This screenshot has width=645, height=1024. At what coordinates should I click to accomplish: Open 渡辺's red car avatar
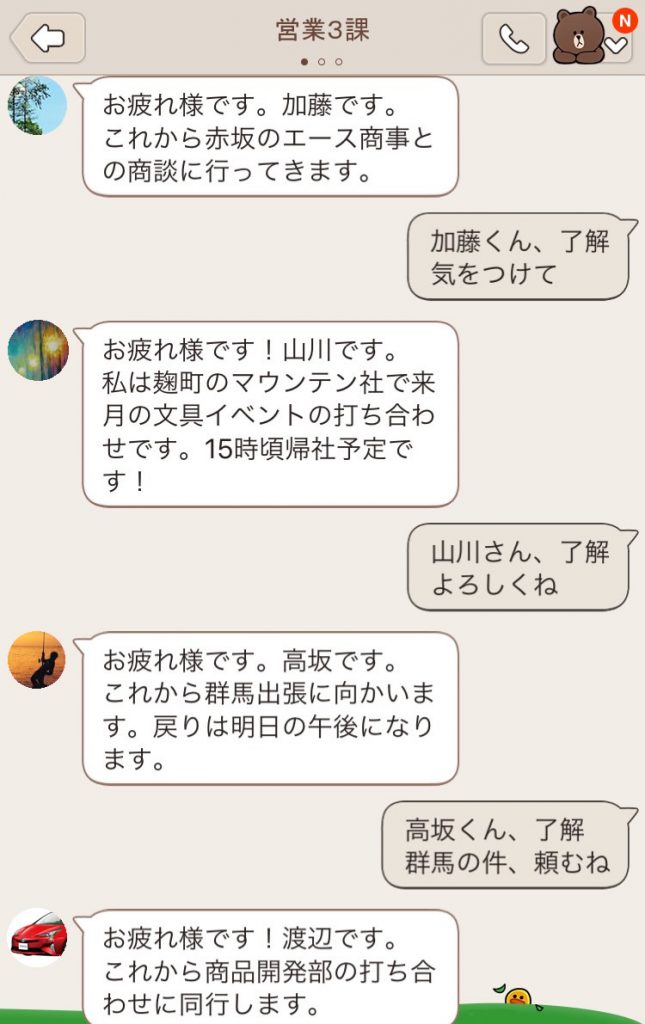(x=37, y=938)
